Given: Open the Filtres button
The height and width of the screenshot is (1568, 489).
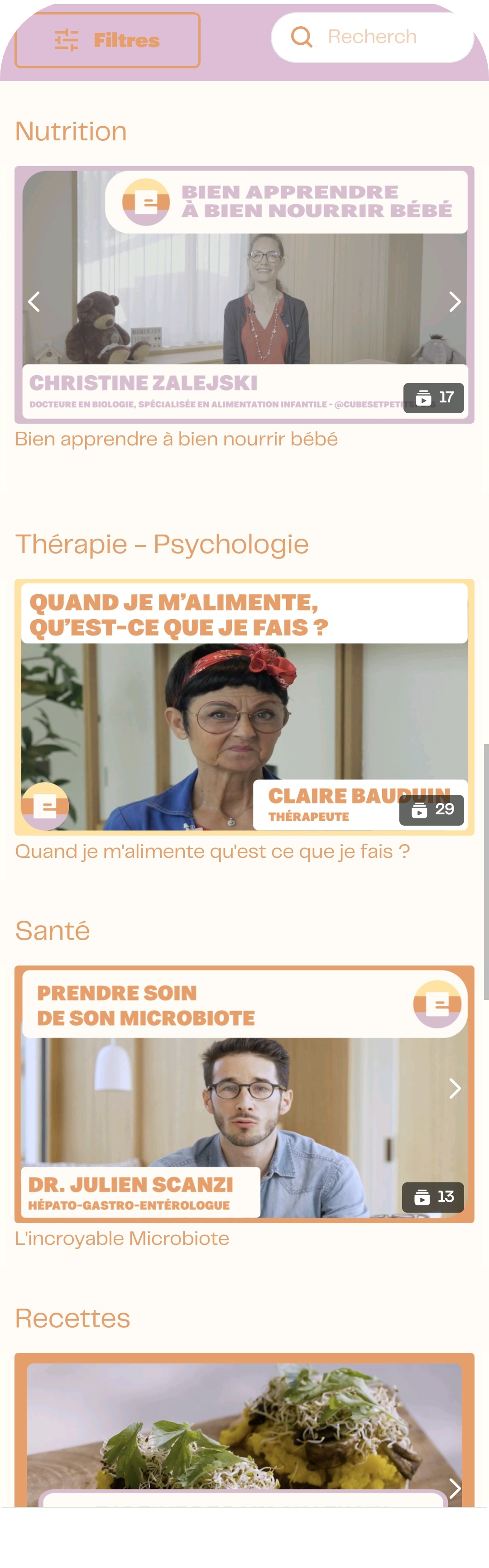Looking at the screenshot, I should 107,40.
